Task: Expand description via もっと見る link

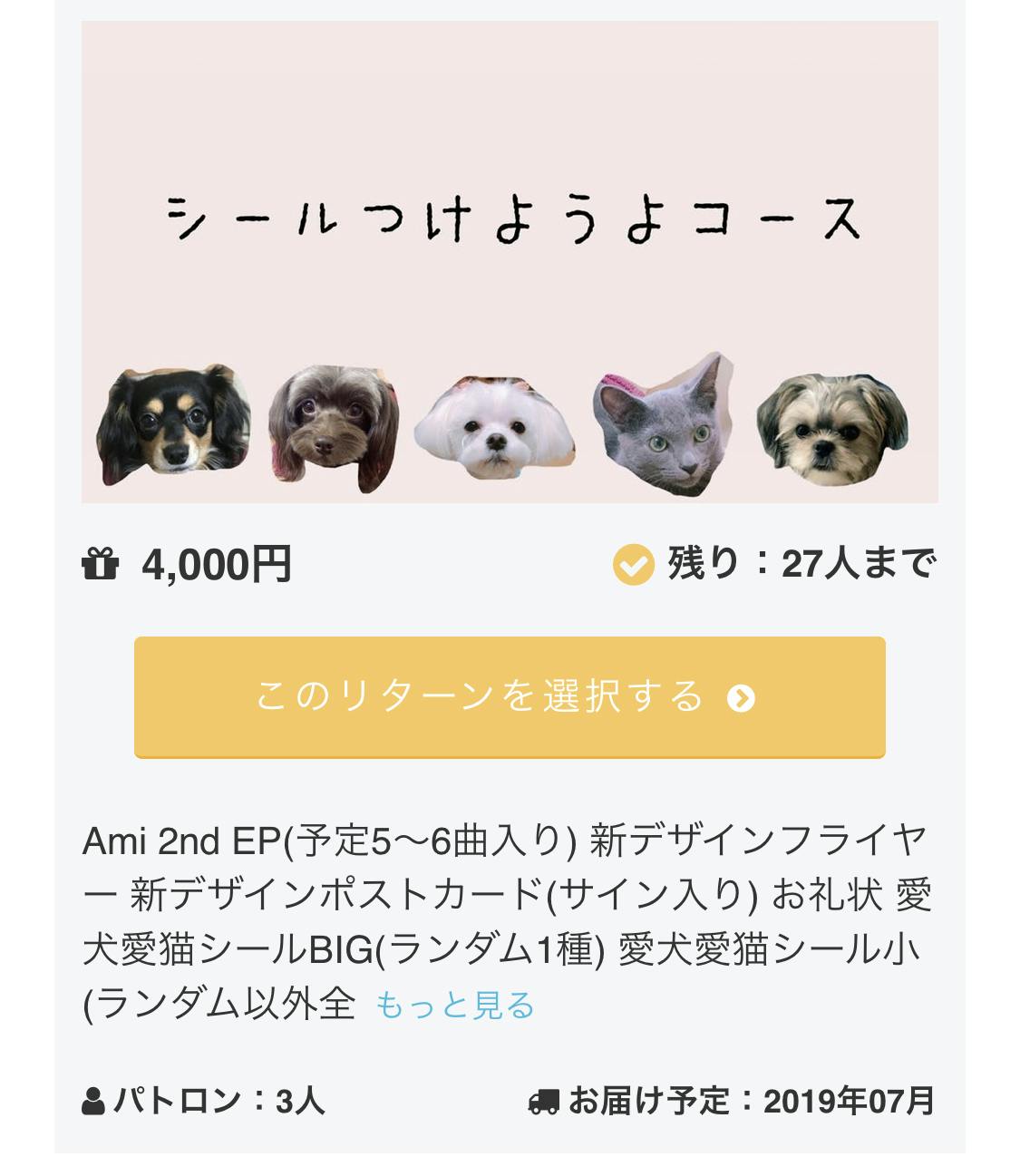Action: click(x=454, y=1006)
